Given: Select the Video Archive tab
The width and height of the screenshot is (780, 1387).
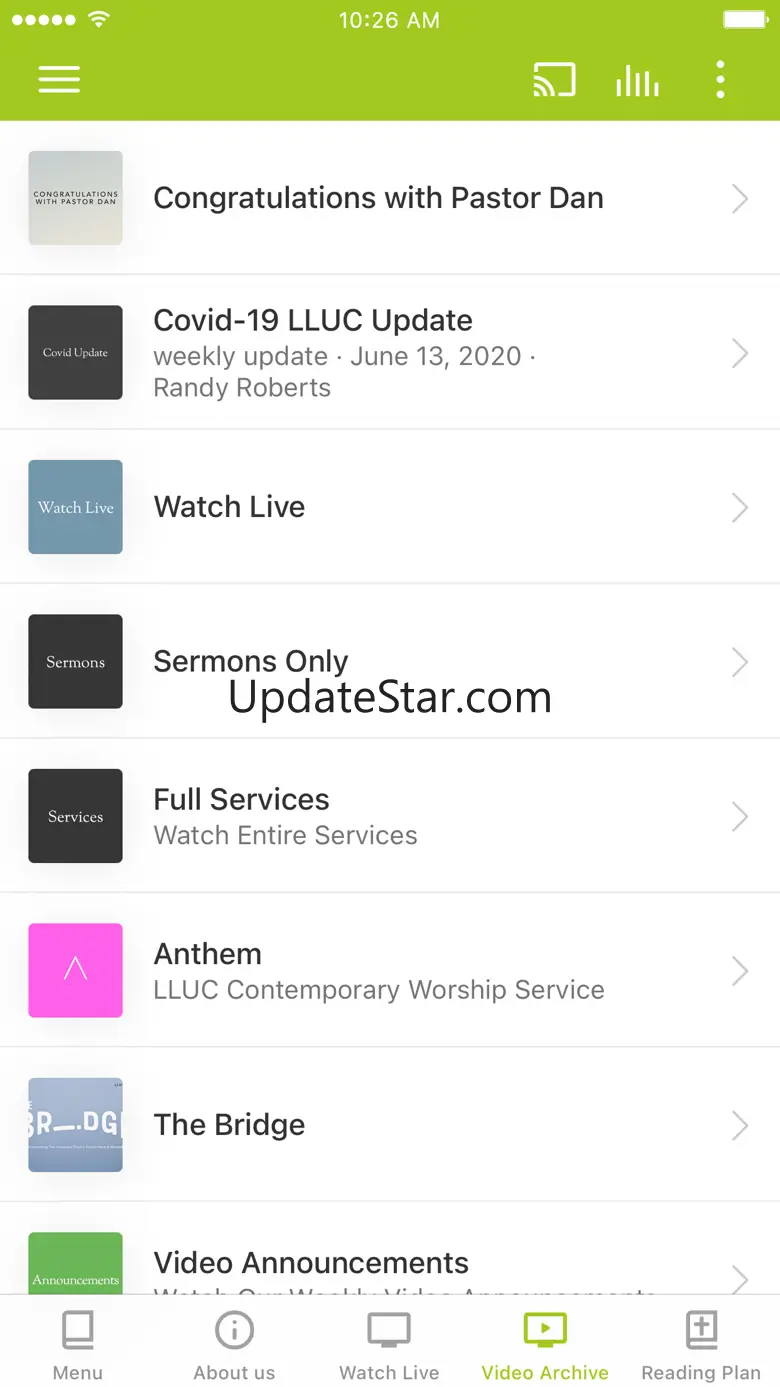Looking at the screenshot, I should coord(545,1343).
